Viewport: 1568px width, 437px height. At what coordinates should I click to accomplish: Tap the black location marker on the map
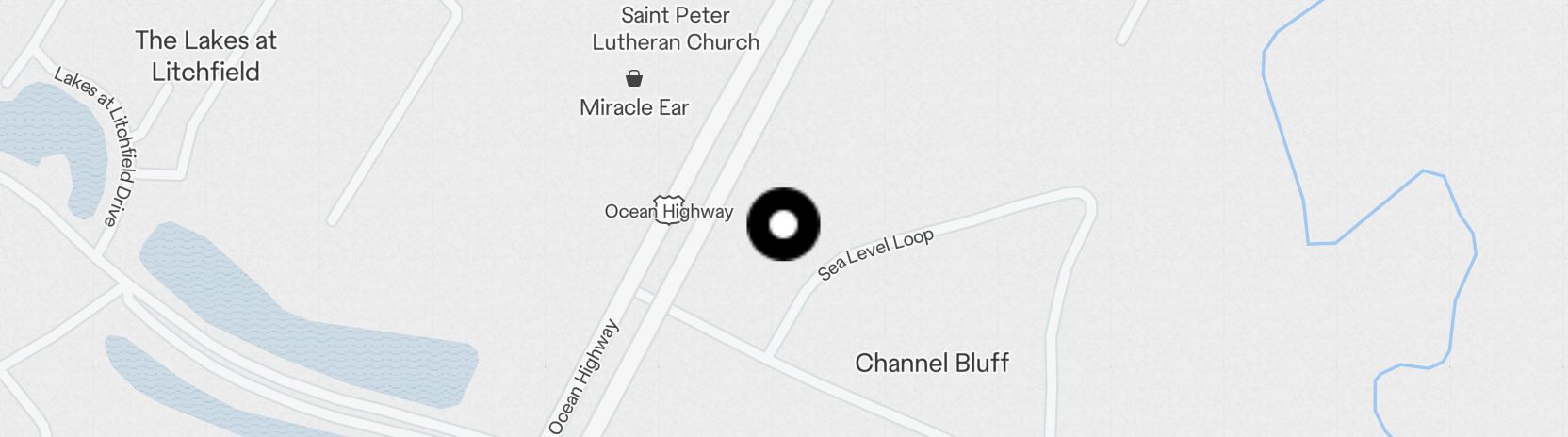click(783, 224)
